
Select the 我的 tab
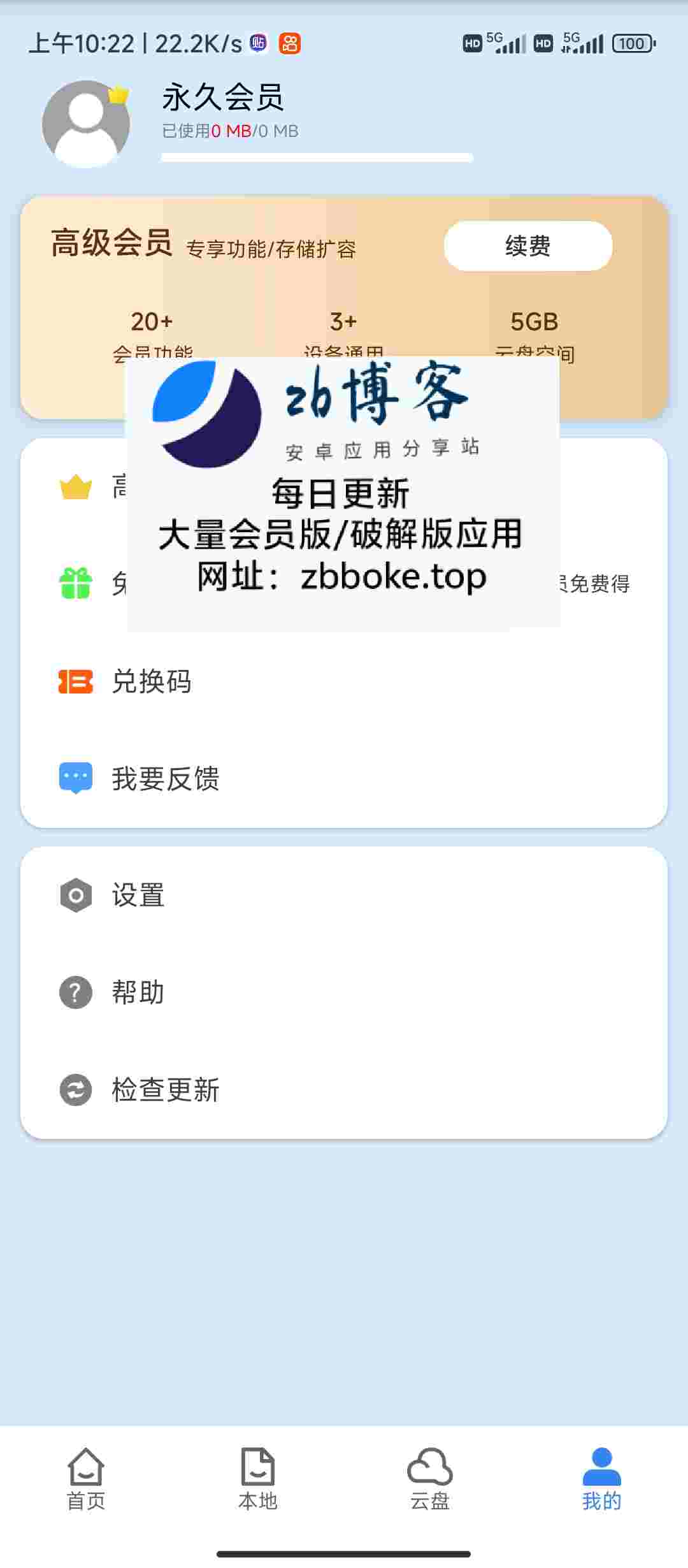point(601,1479)
